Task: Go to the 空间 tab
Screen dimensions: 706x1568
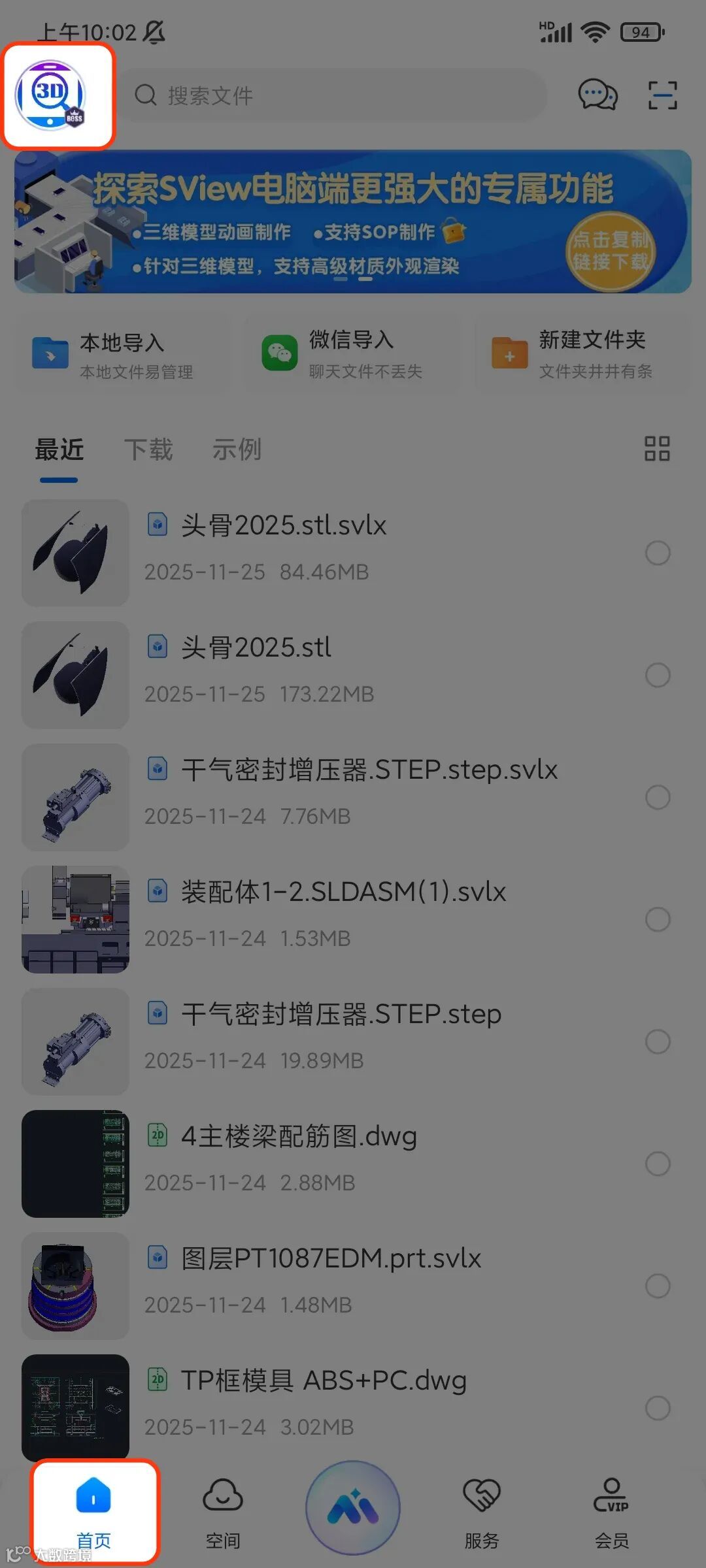Action: pos(223,1511)
